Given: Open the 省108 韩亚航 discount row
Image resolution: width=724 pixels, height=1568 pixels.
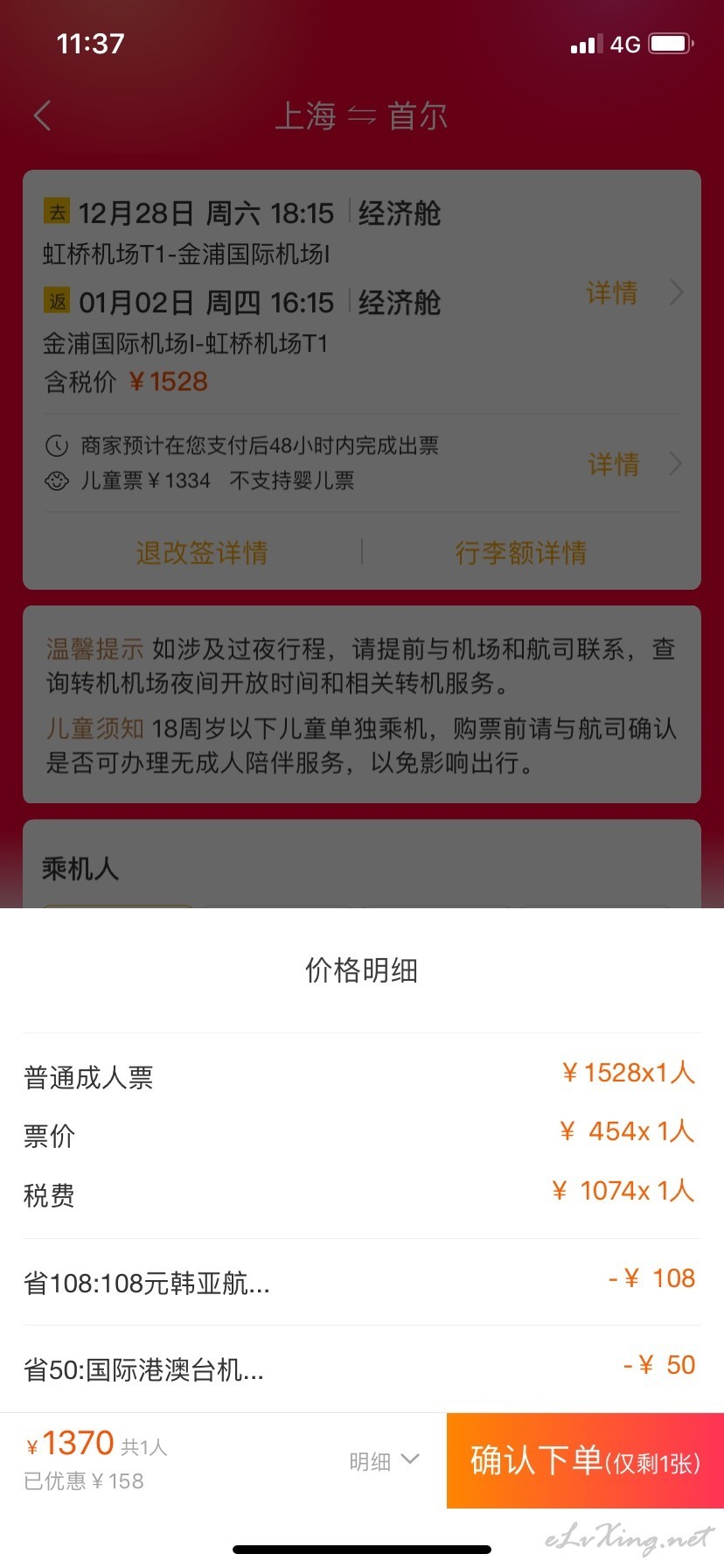Looking at the screenshot, I should coord(362,1282).
